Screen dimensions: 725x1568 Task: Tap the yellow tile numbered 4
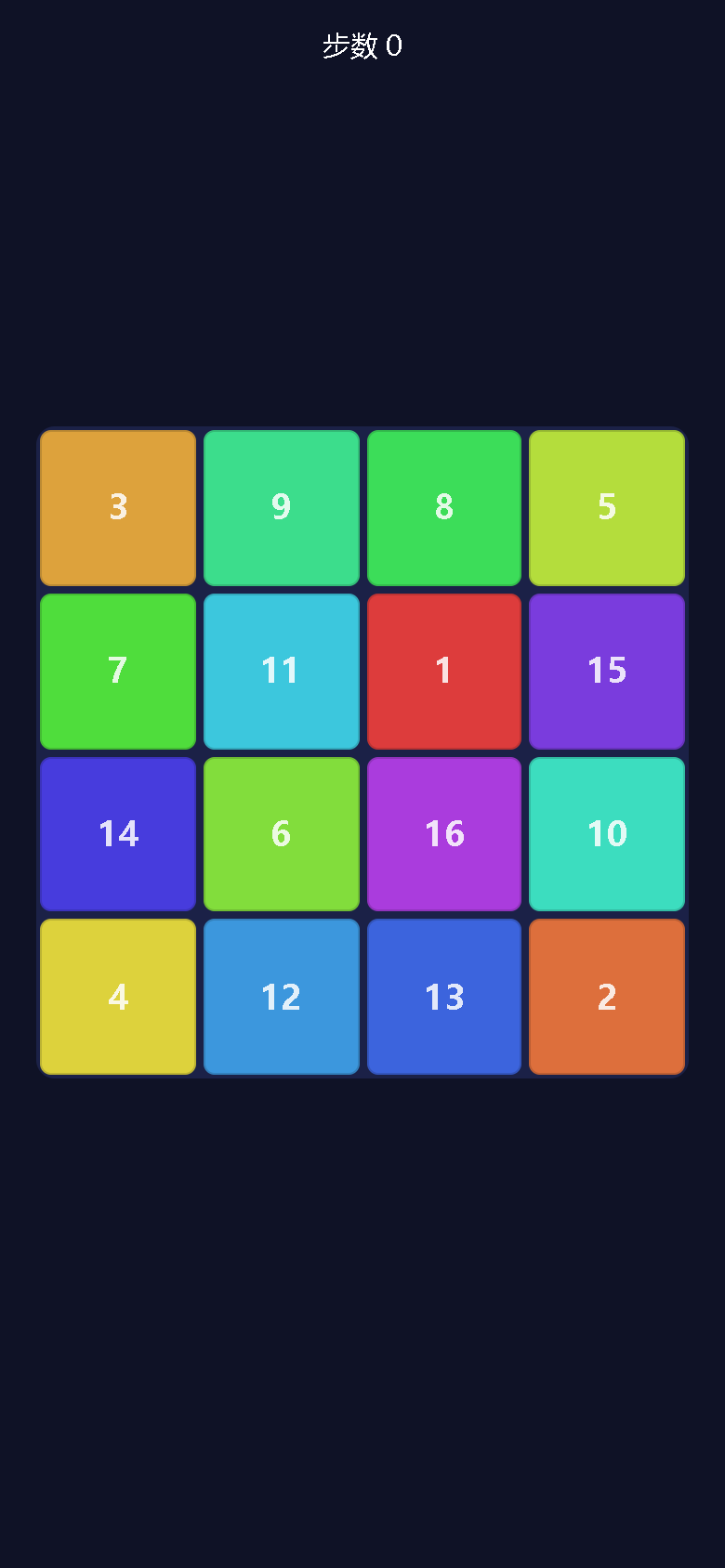pyautogui.click(x=118, y=997)
